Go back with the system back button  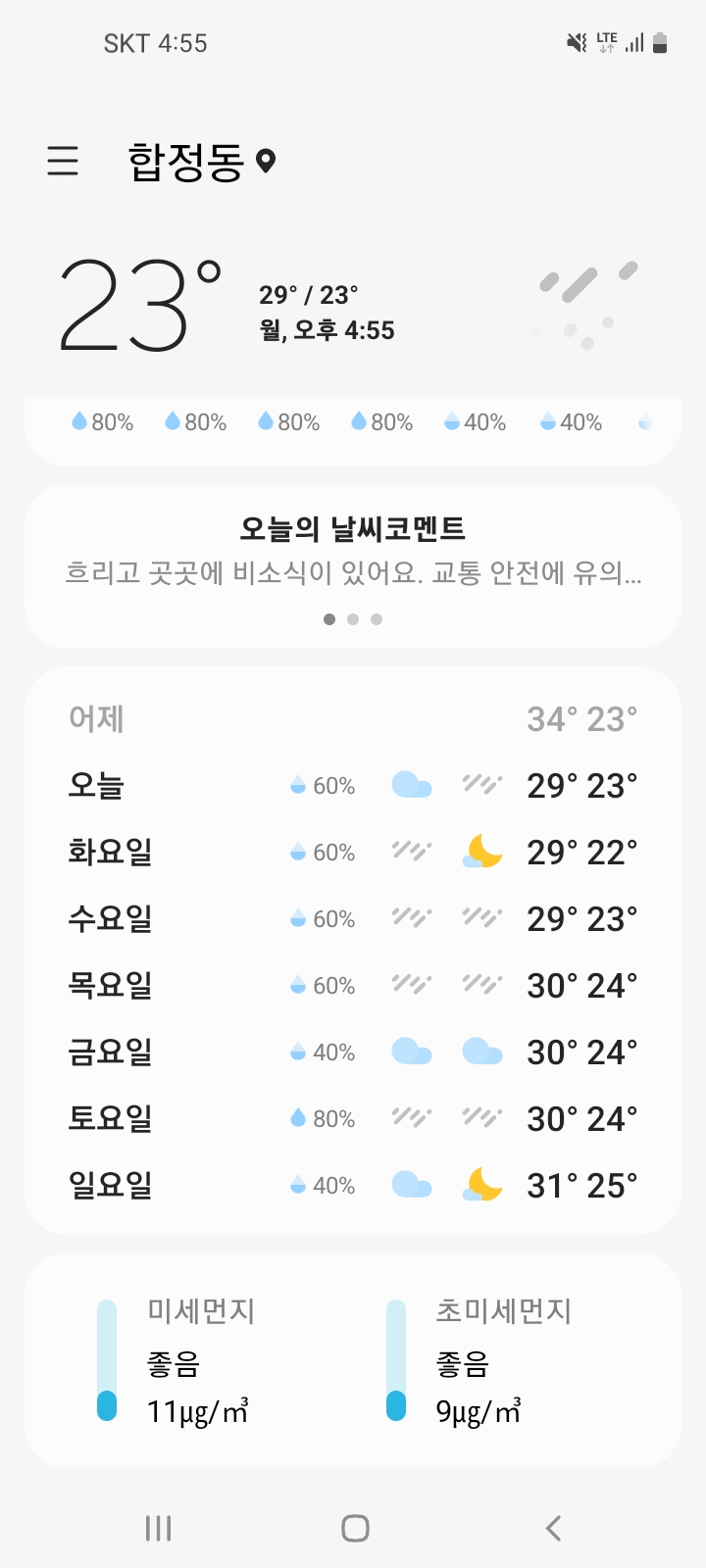[x=553, y=1528]
